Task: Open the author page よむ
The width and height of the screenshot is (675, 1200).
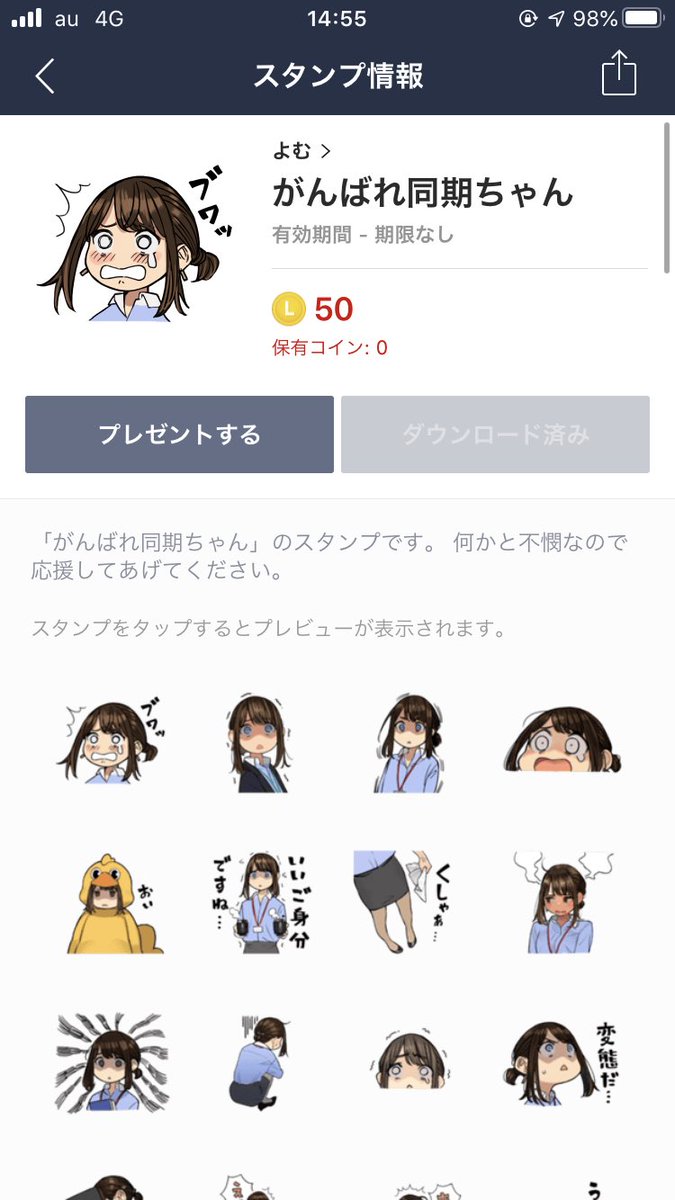Action: tap(301, 151)
